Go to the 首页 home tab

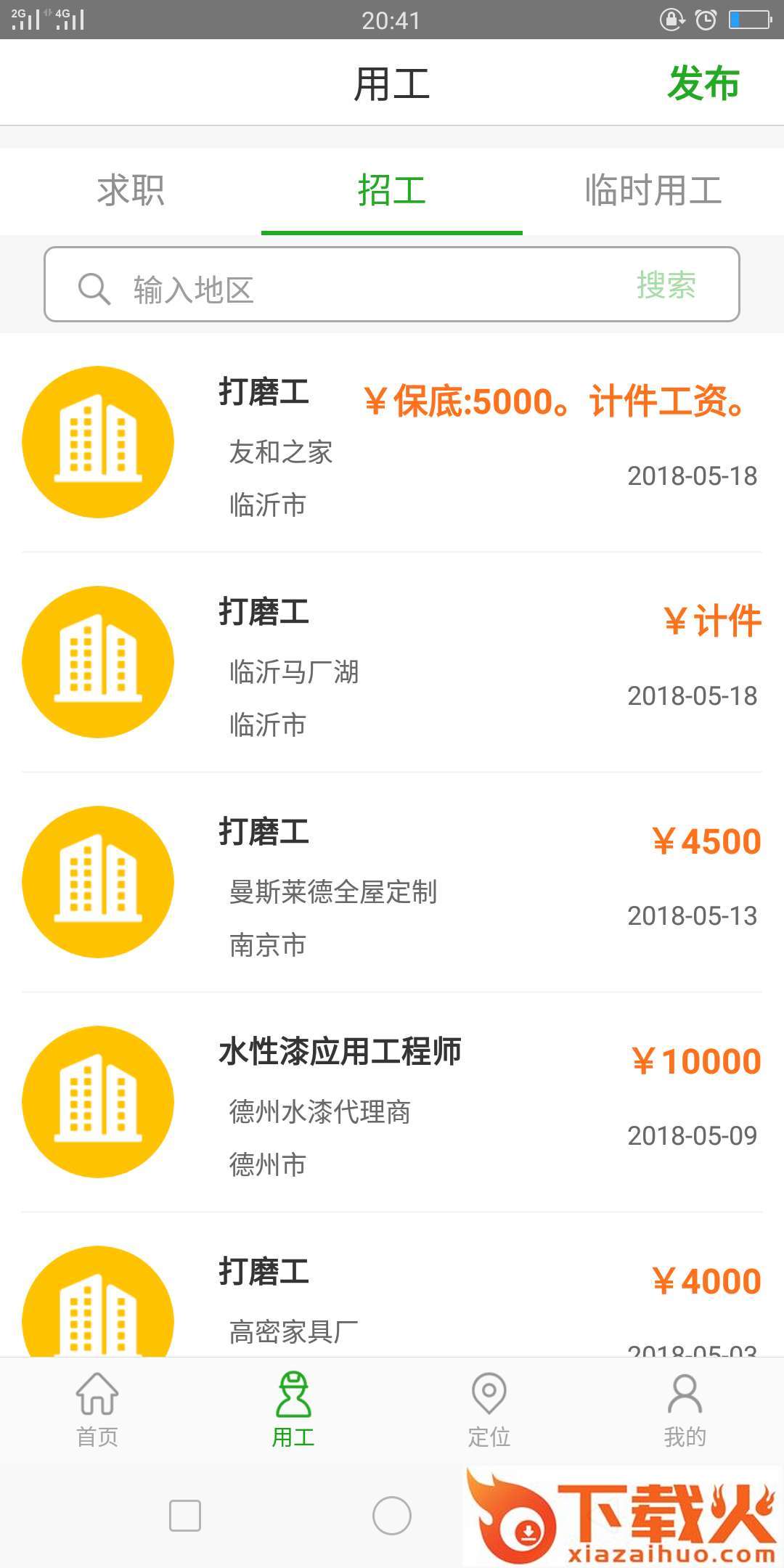(x=97, y=1410)
